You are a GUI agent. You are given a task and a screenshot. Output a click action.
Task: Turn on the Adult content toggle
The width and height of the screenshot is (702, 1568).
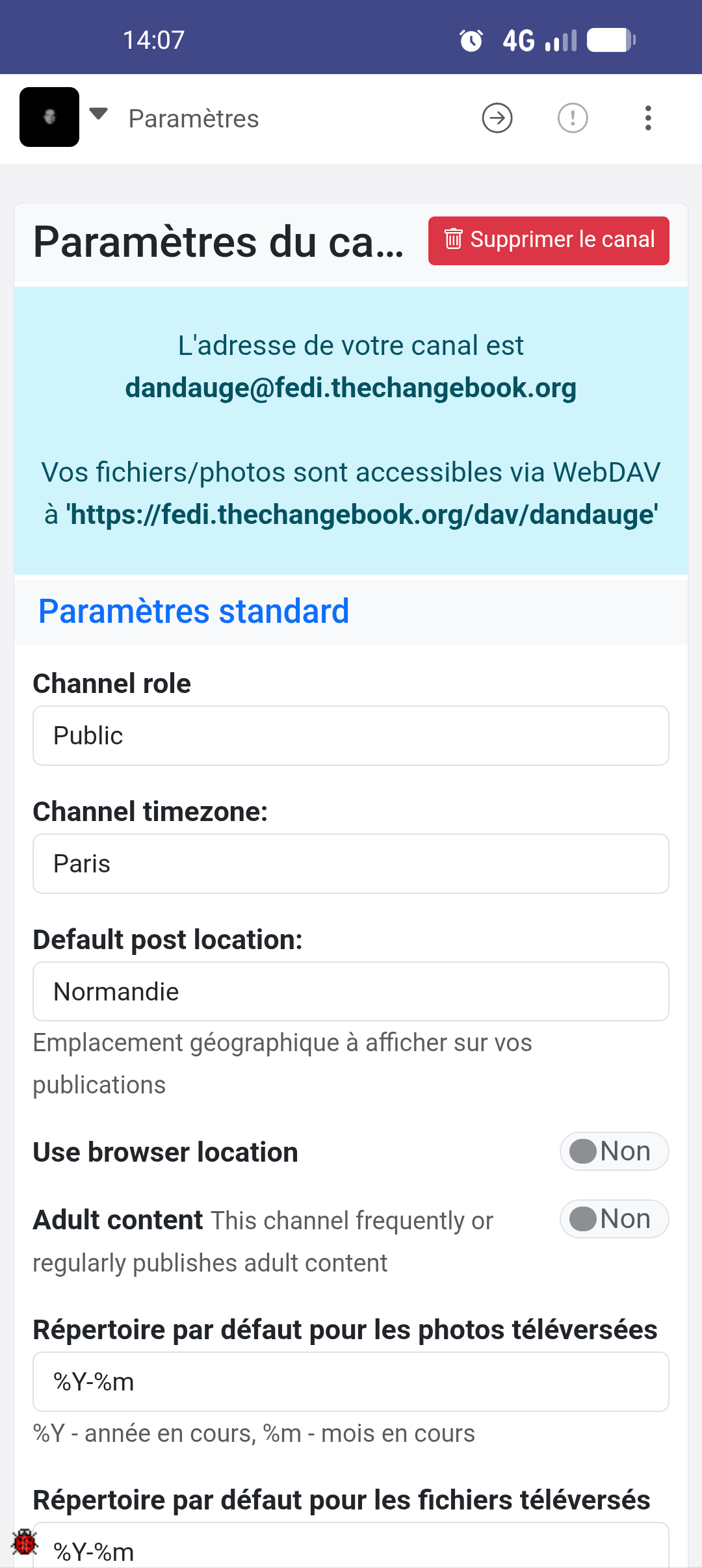pyautogui.click(x=614, y=1219)
